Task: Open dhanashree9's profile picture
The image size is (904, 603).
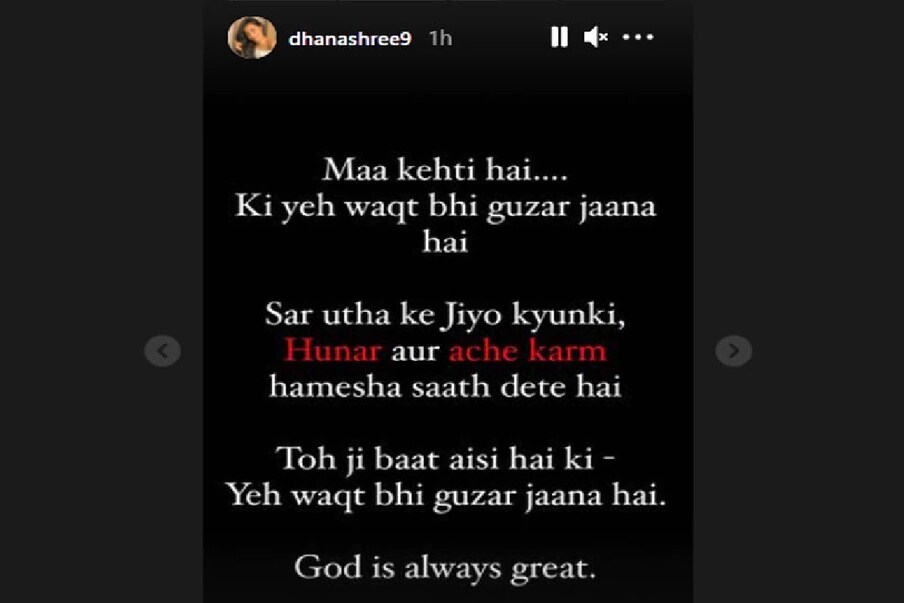Action: click(x=251, y=38)
